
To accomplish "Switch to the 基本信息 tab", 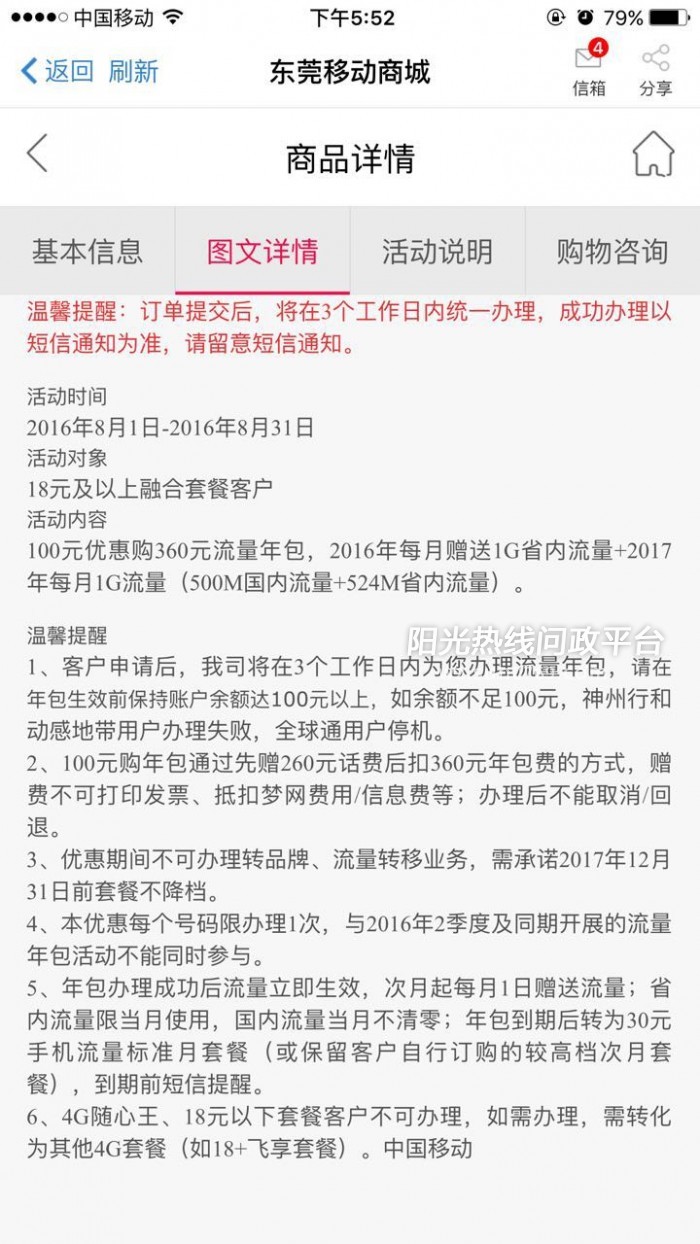I will tap(87, 251).
